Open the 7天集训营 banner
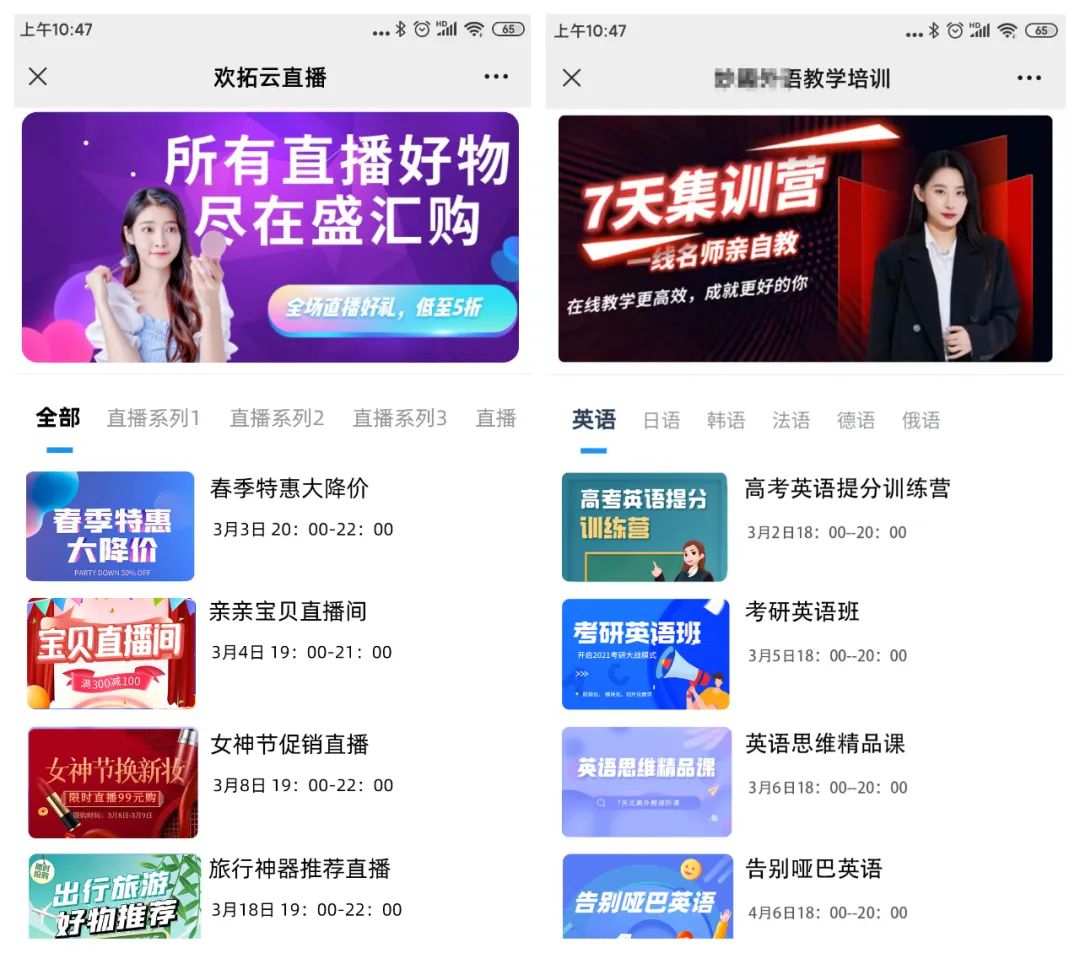The image size is (1080, 953). [805, 238]
